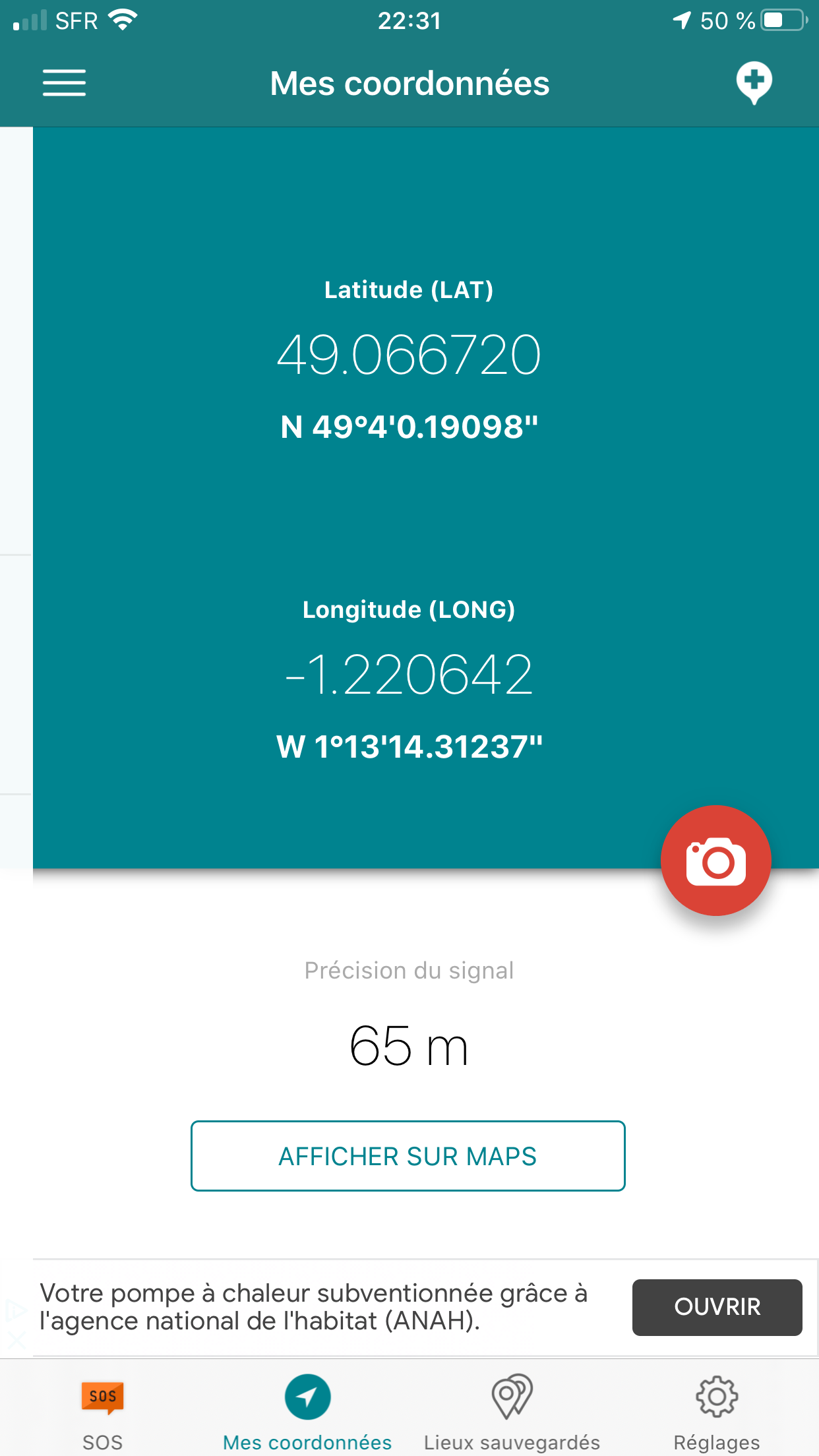Tap the red camera floating button
The image size is (819, 1456).
point(715,861)
